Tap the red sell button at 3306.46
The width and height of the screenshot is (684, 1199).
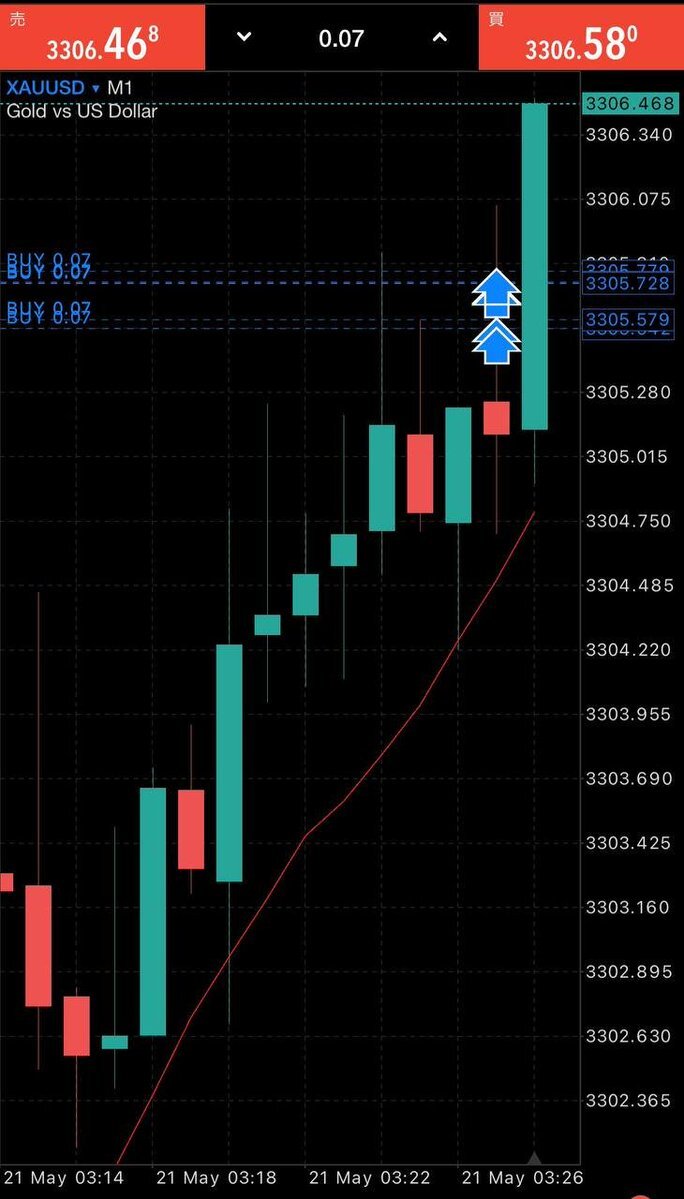[102, 38]
